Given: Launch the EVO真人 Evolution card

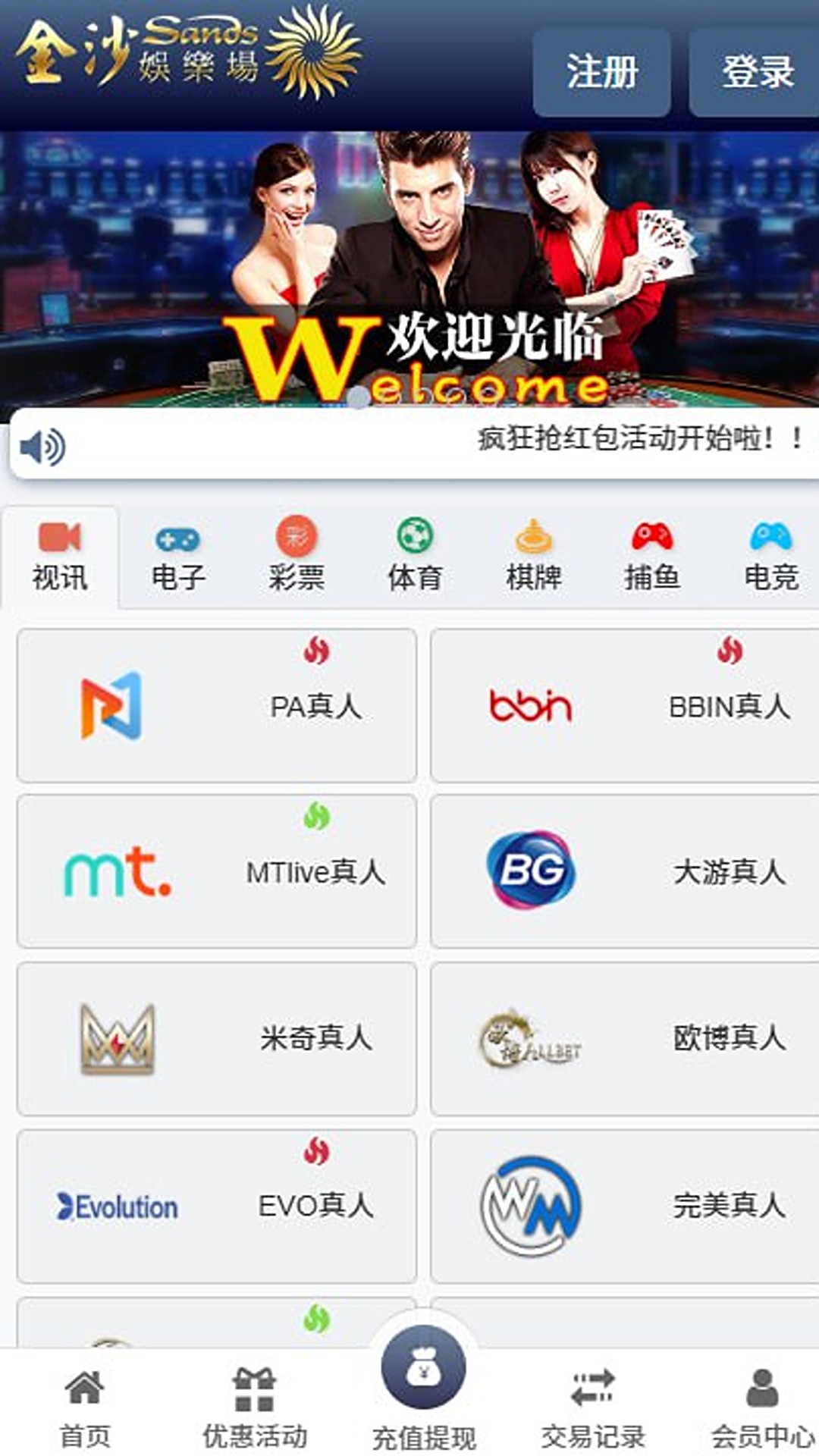Looking at the screenshot, I should [x=217, y=1206].
